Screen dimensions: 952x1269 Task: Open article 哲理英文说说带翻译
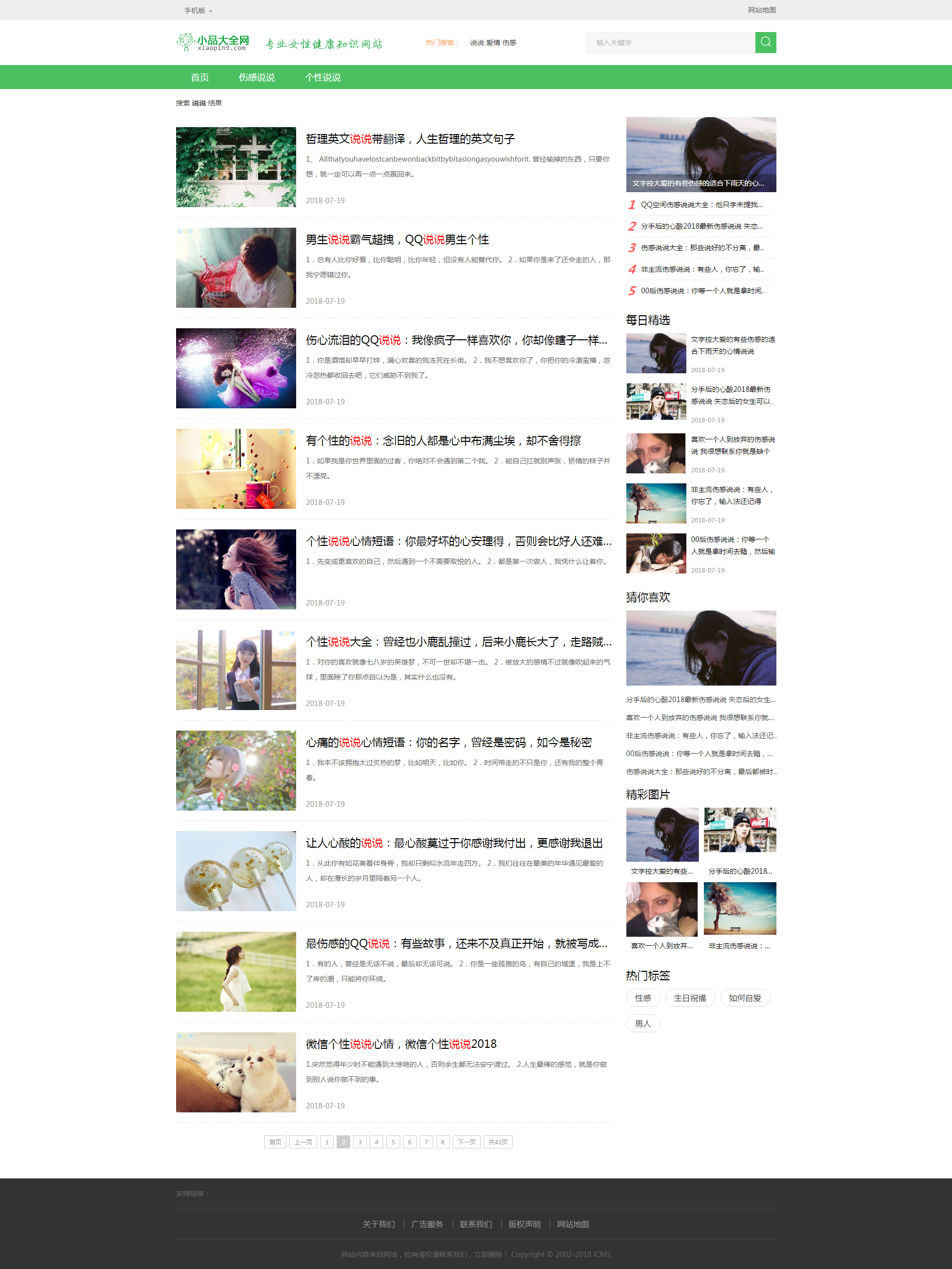[x=410, y=139]
